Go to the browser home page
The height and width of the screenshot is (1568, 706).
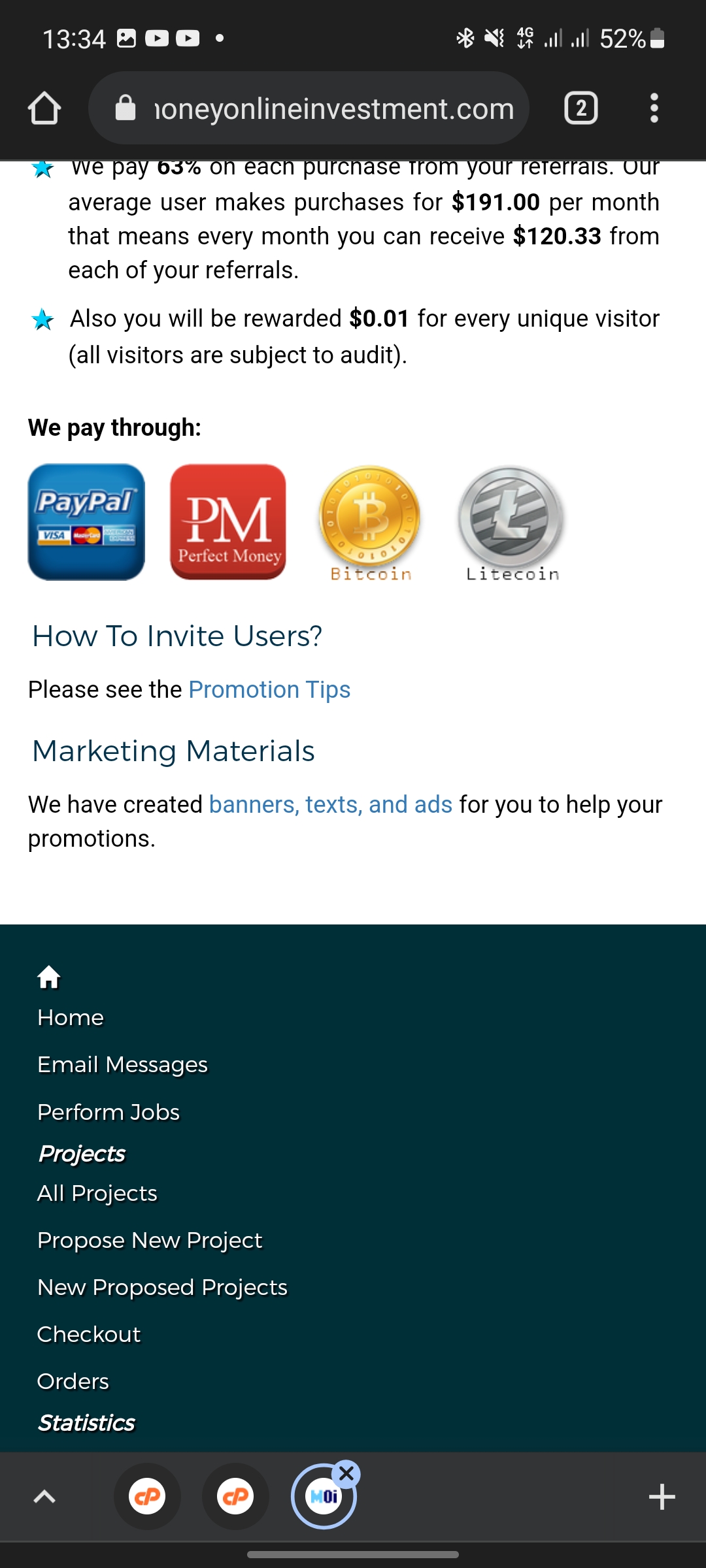click(44, 108)
